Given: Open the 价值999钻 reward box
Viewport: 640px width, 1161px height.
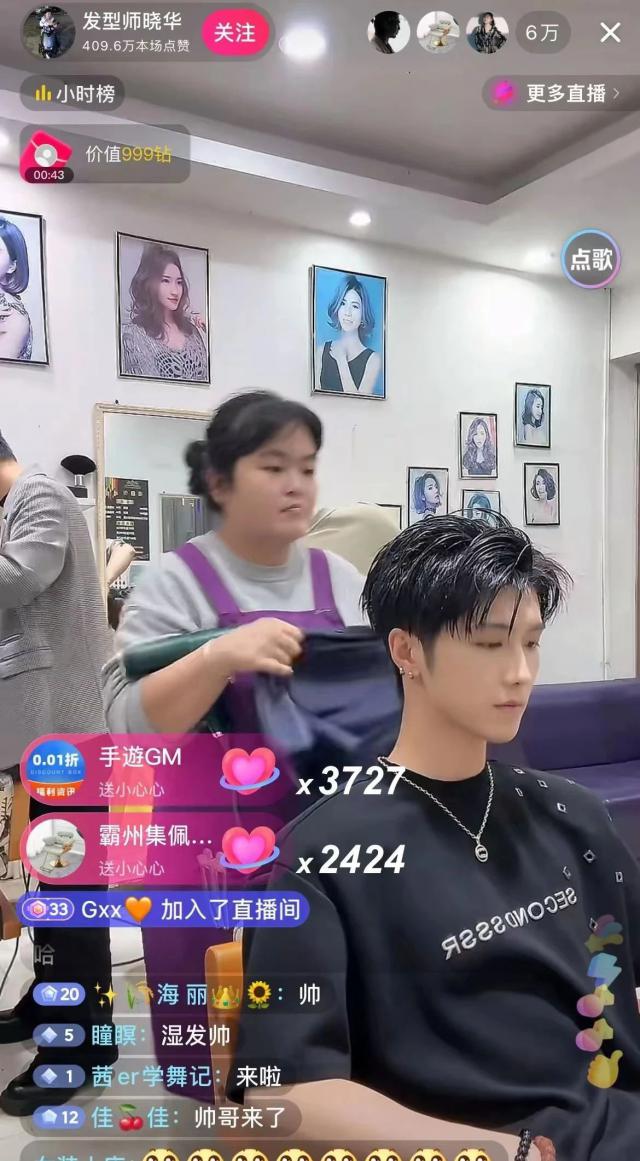Looking at the screenshot, I should point(105,155).
